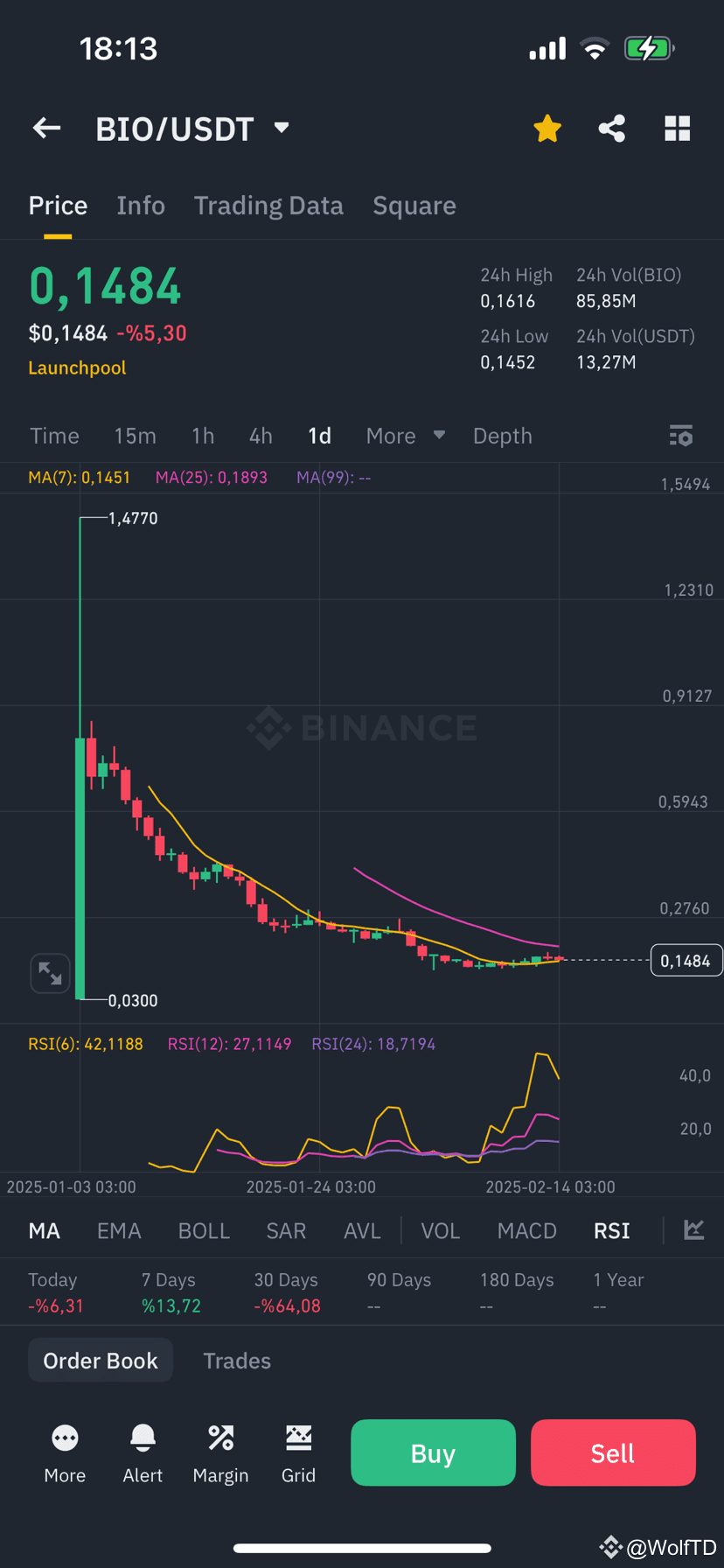This screenshot has height=1568, width=724.
Task: Click the More options ellipsis icon
Action: (x=65, y=1438)
